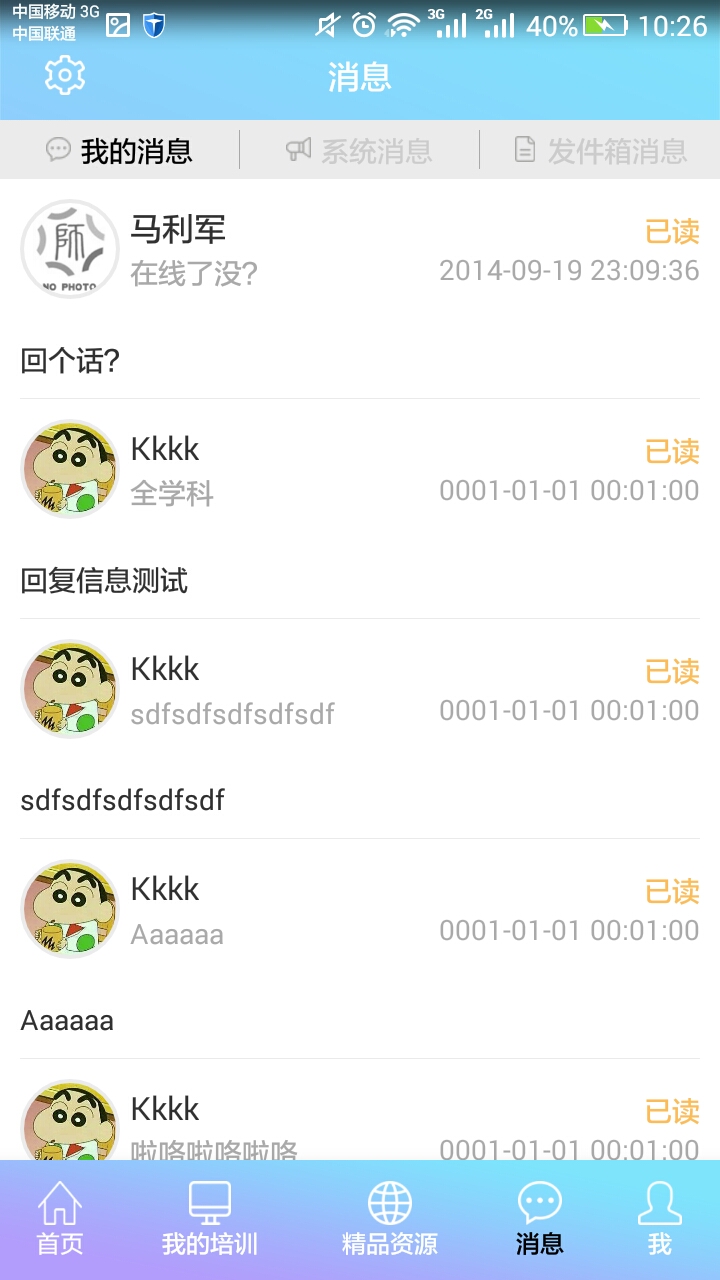Image resolution: width=720 pixels, height=1280 pixels.
Task: Open 马利军's avatar photo
Action: 69,248
